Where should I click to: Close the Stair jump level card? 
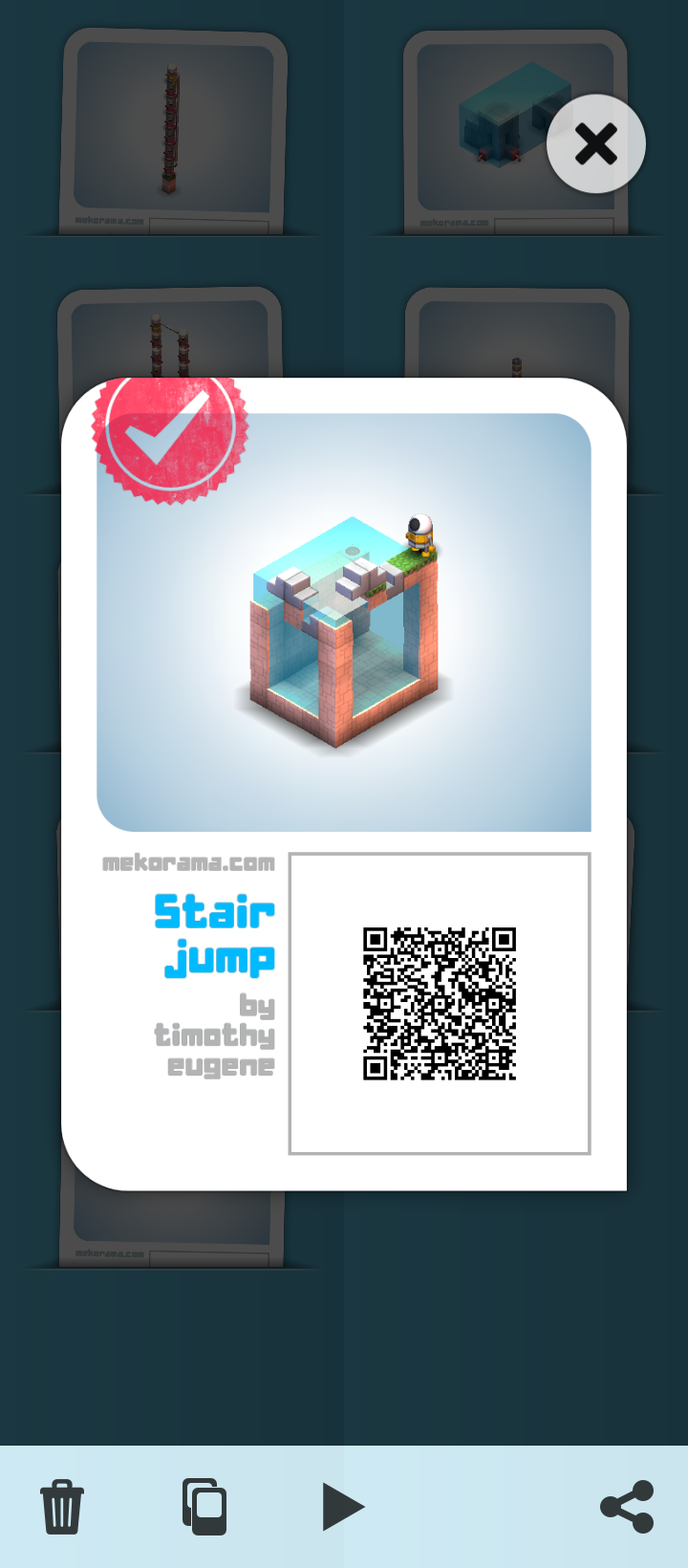(x=596, y=144)
